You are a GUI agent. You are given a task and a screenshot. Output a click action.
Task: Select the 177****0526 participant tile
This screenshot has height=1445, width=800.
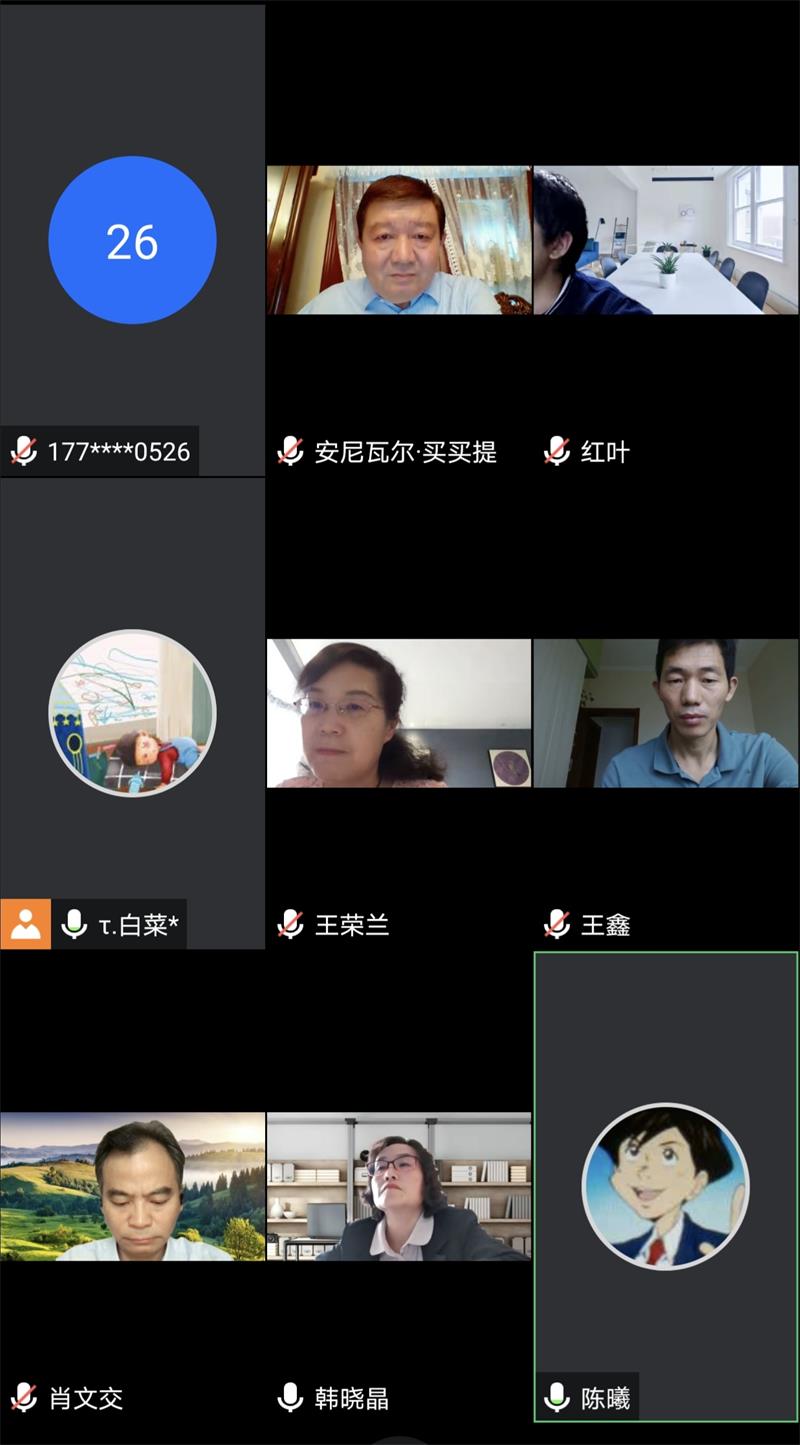click(132, 240)
